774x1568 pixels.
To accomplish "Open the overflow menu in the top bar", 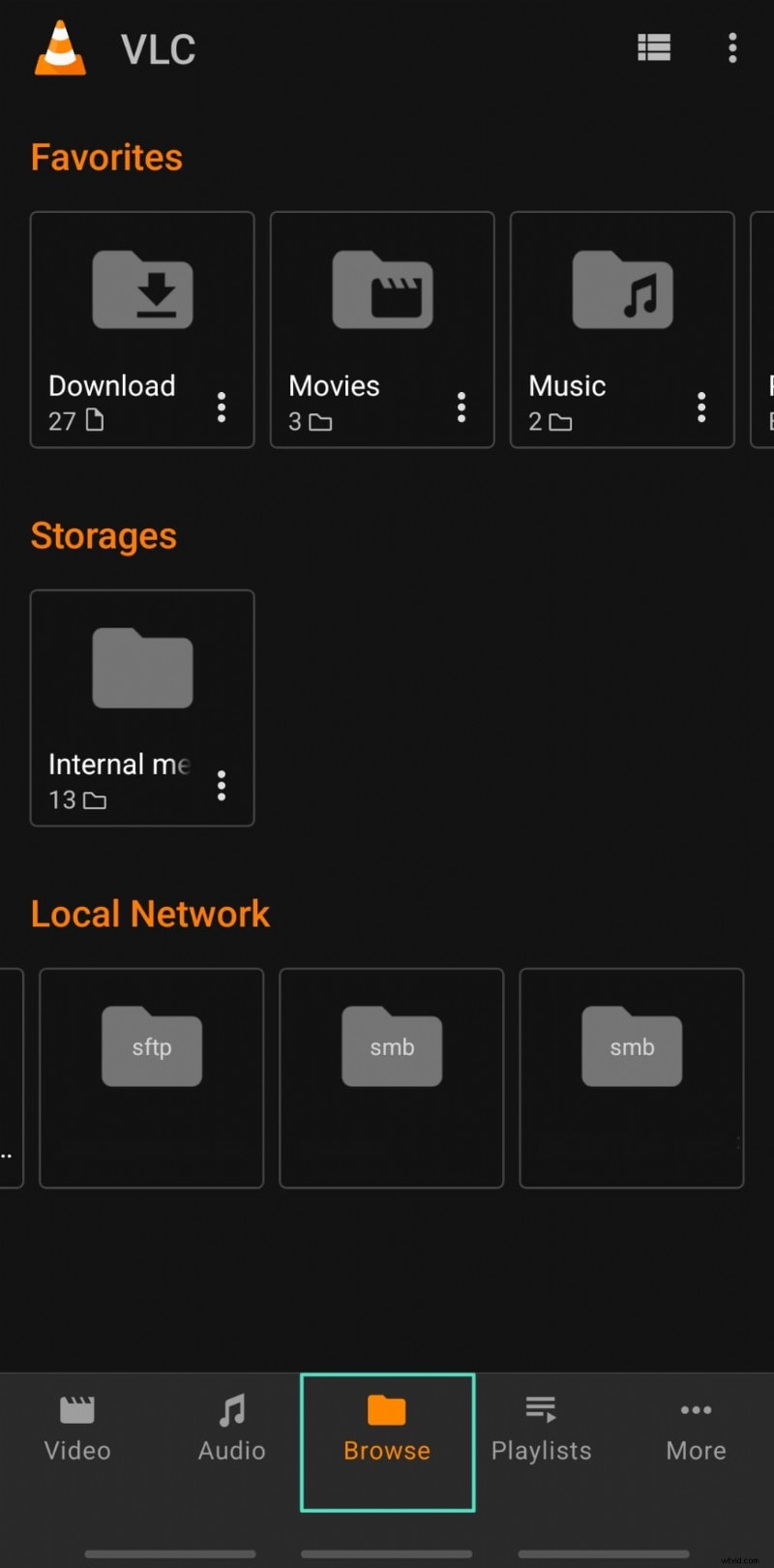I will [732, 48].
